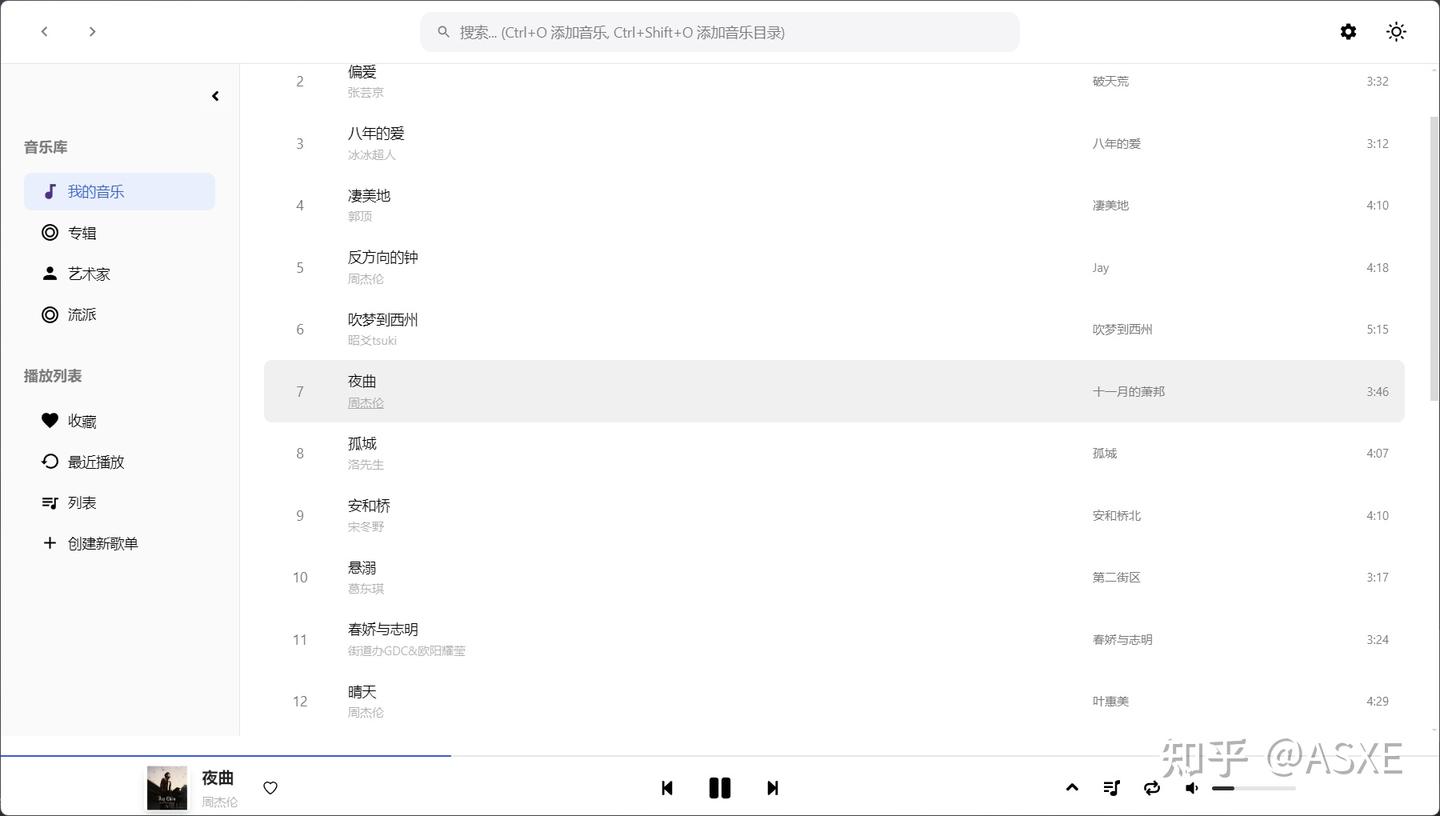Open the 流派 section

82,315
